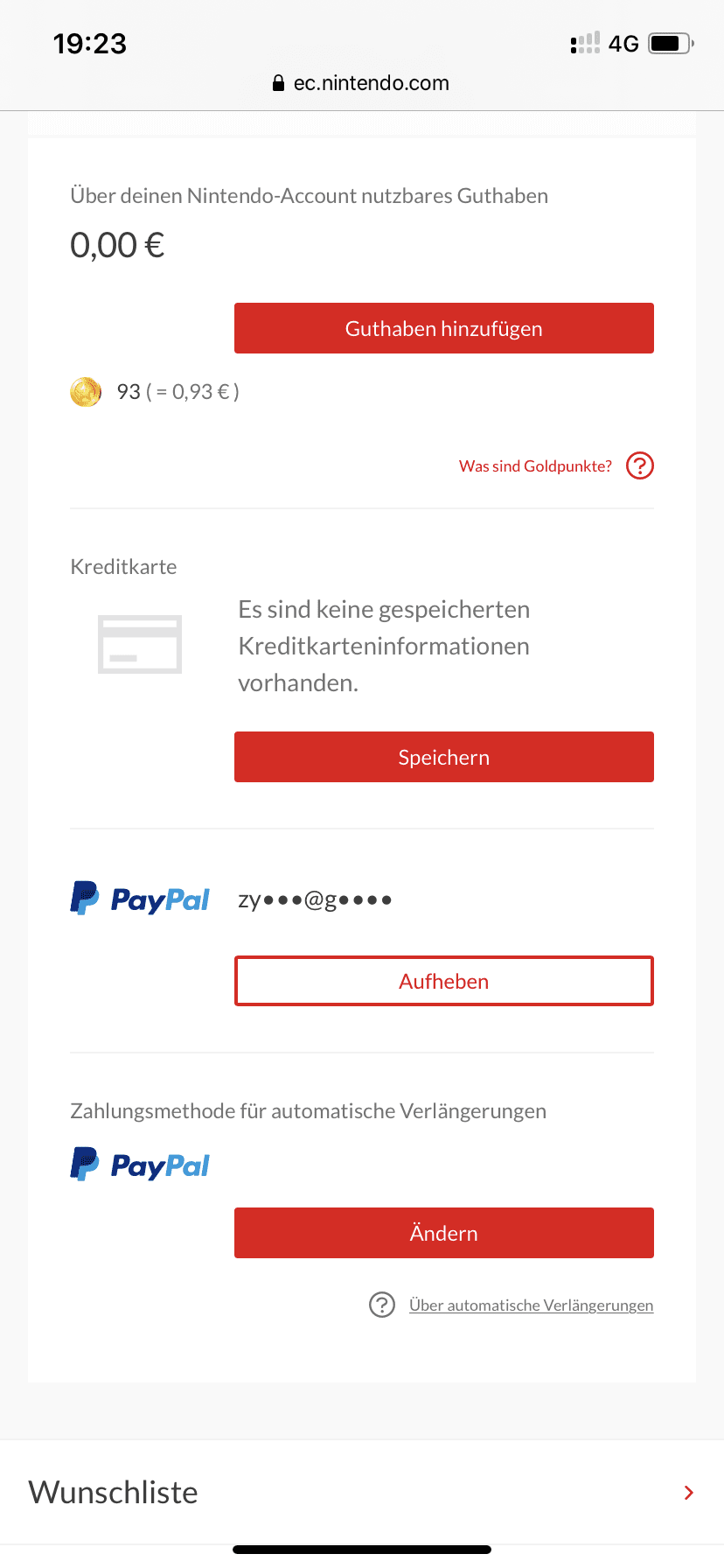Open 'Über automatische Verlängerungen' link
The width and height of the screenshot is (724, 1568).
[x=530, y=1305]
